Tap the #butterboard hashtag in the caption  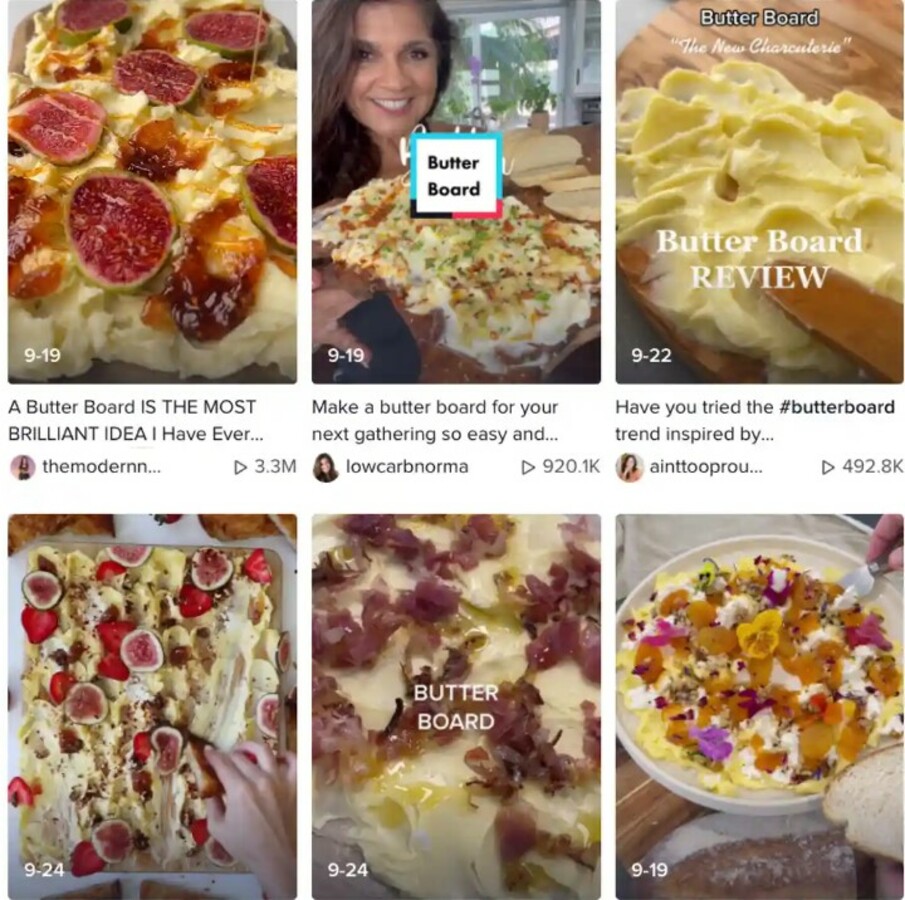[x=837, y=407]
